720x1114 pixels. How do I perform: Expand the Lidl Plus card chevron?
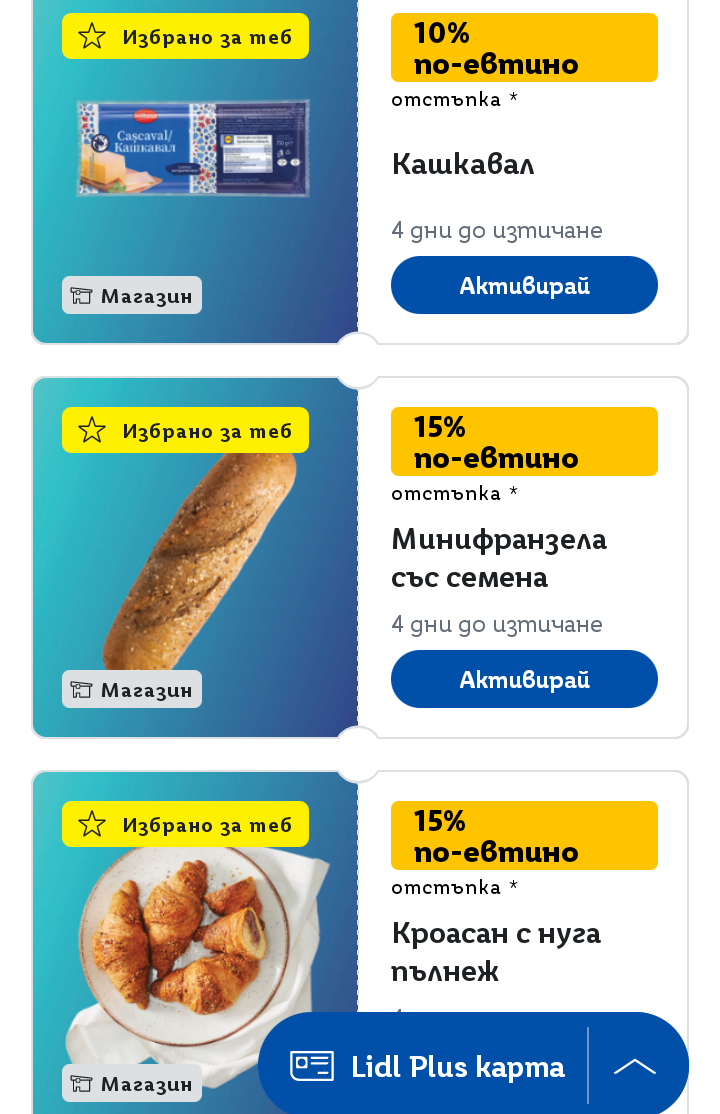pos(635,1066)
